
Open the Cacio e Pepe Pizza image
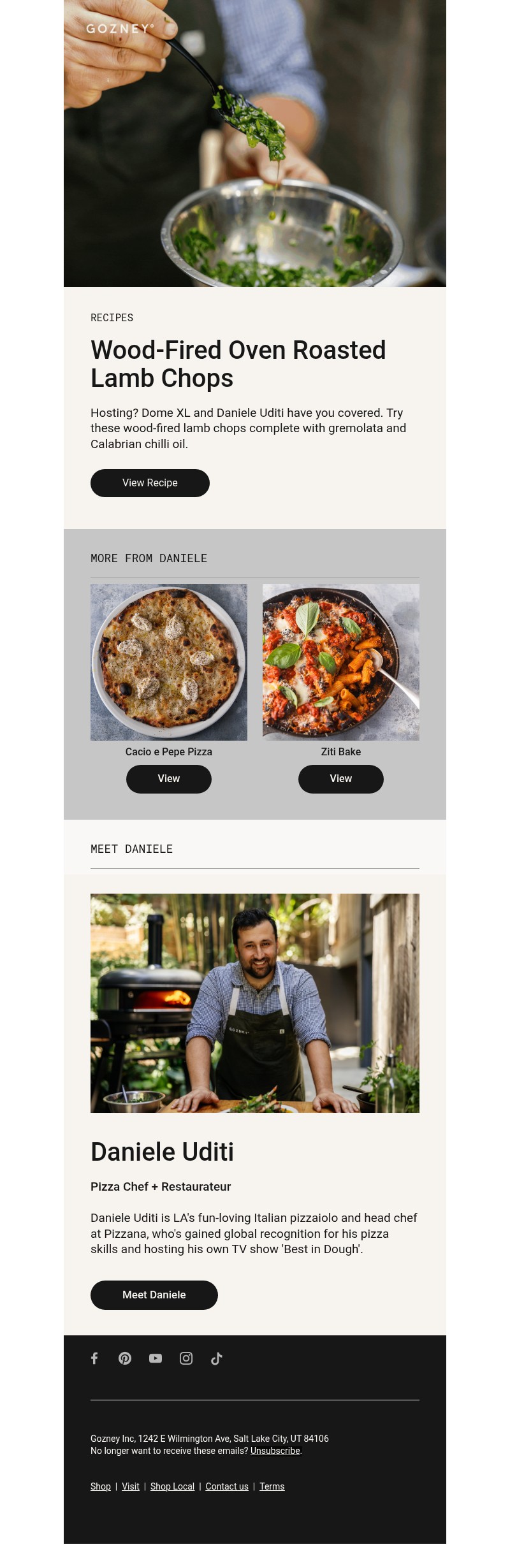pyautogui.click(x=169, y=662)
